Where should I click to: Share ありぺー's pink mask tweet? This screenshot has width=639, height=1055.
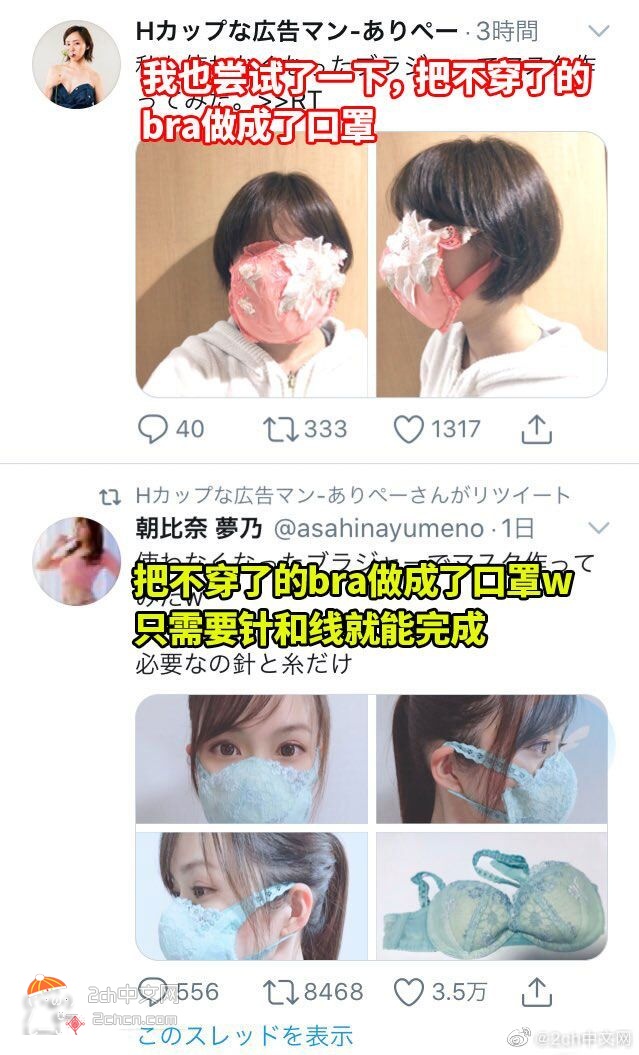537,429
